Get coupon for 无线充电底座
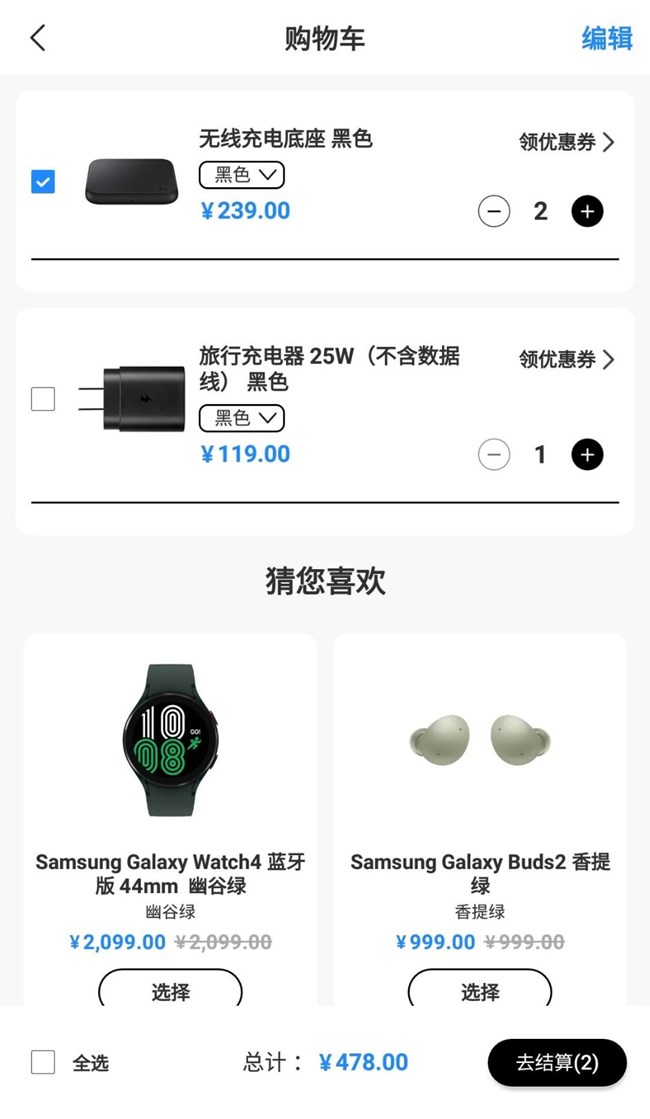 [566, 142]
